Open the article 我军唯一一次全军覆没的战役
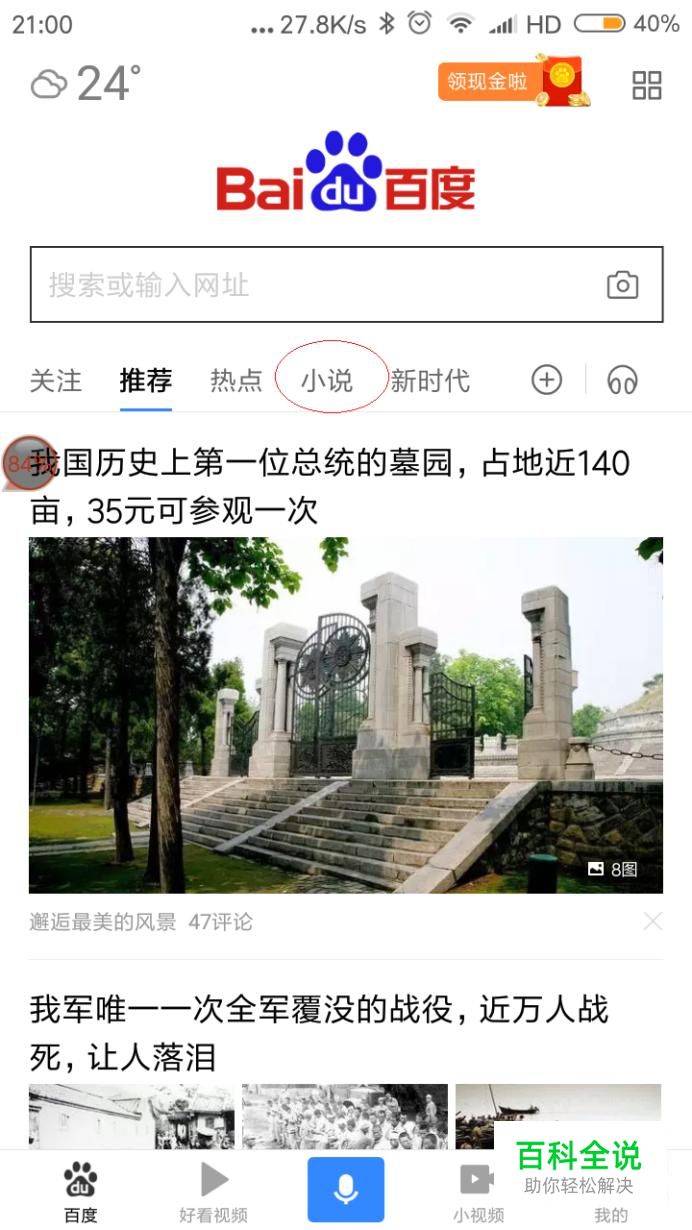Viewport: 692px width, 1230px height. (x=320, y=1033)
